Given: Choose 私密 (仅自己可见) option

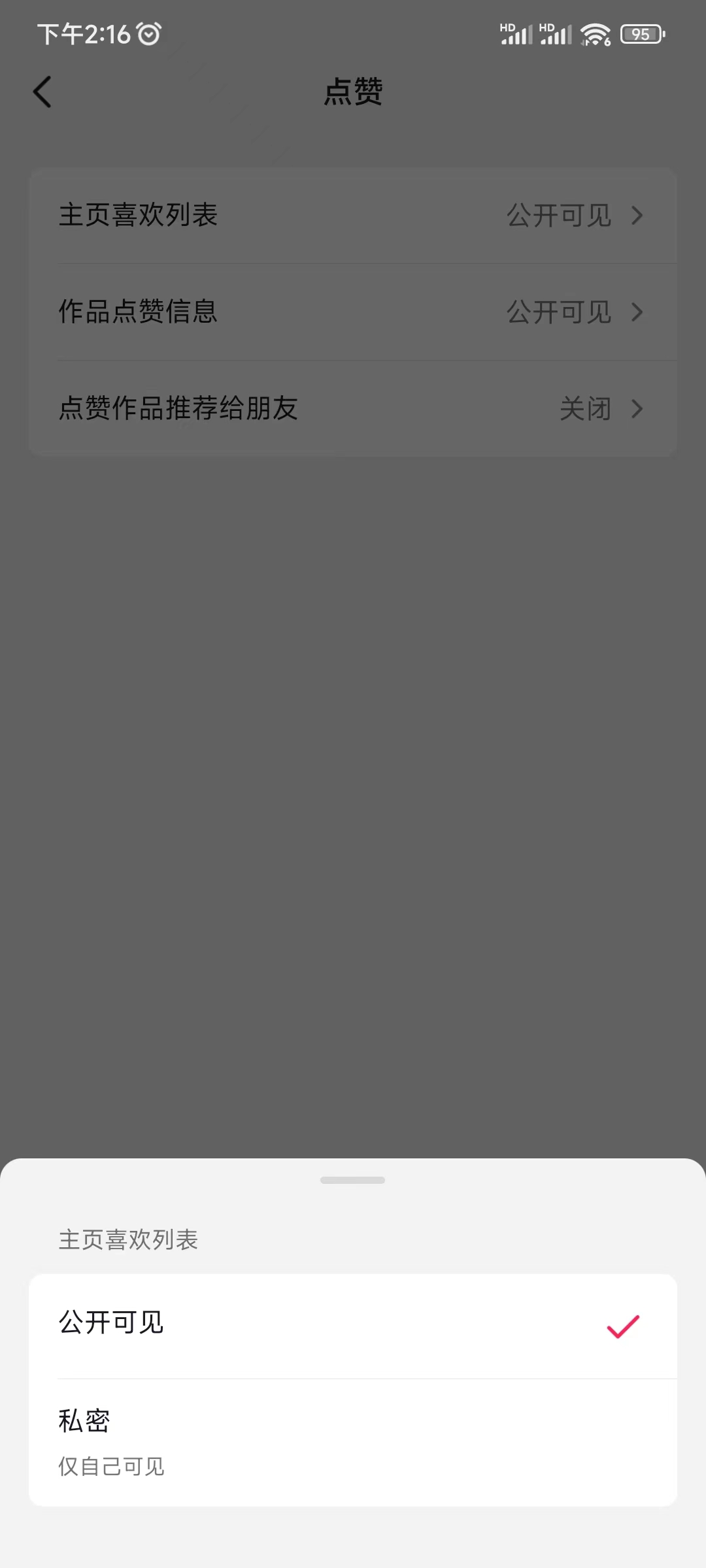Looking at the screenshot, I should pos(353,1443).
